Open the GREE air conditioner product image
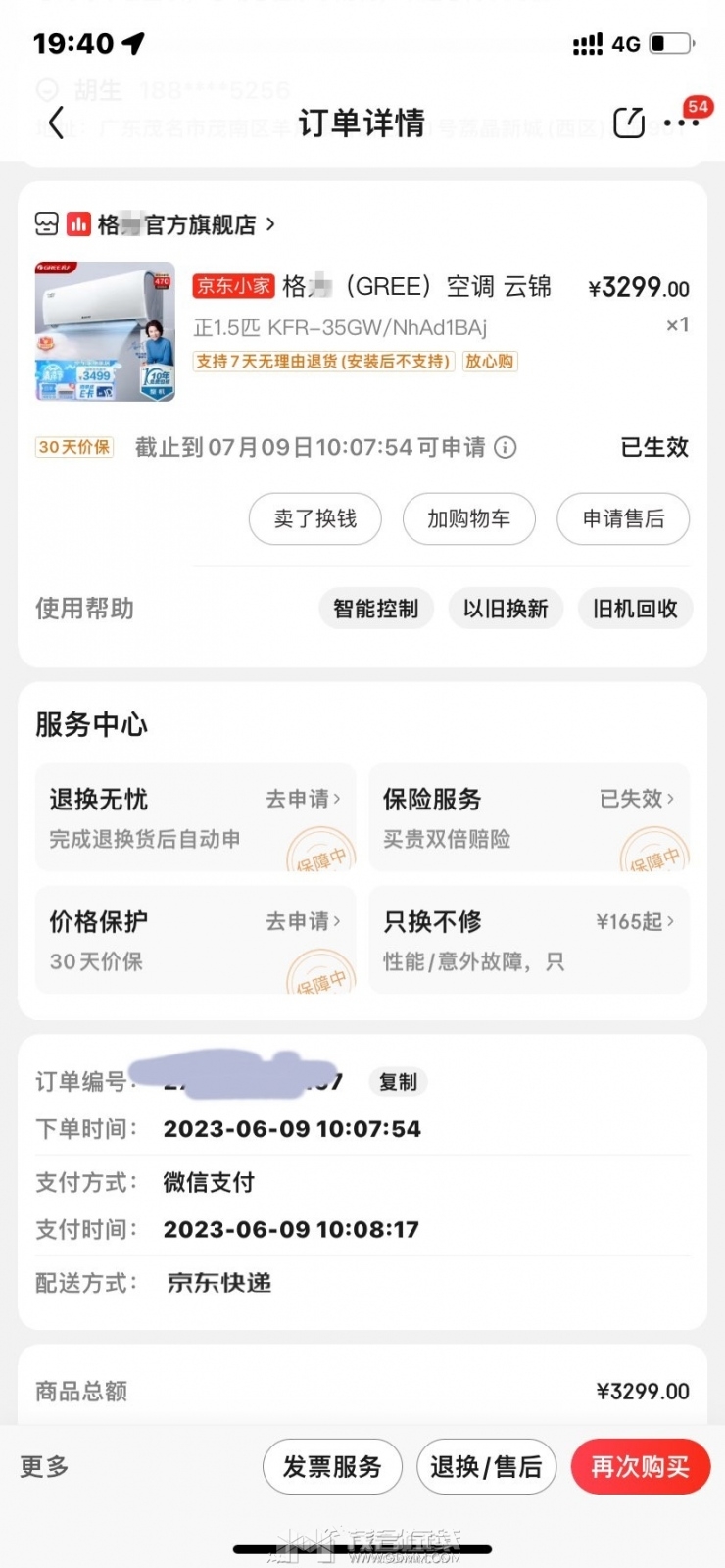Viewport: 725px width, 1568px height. click(x=105, y=331)
